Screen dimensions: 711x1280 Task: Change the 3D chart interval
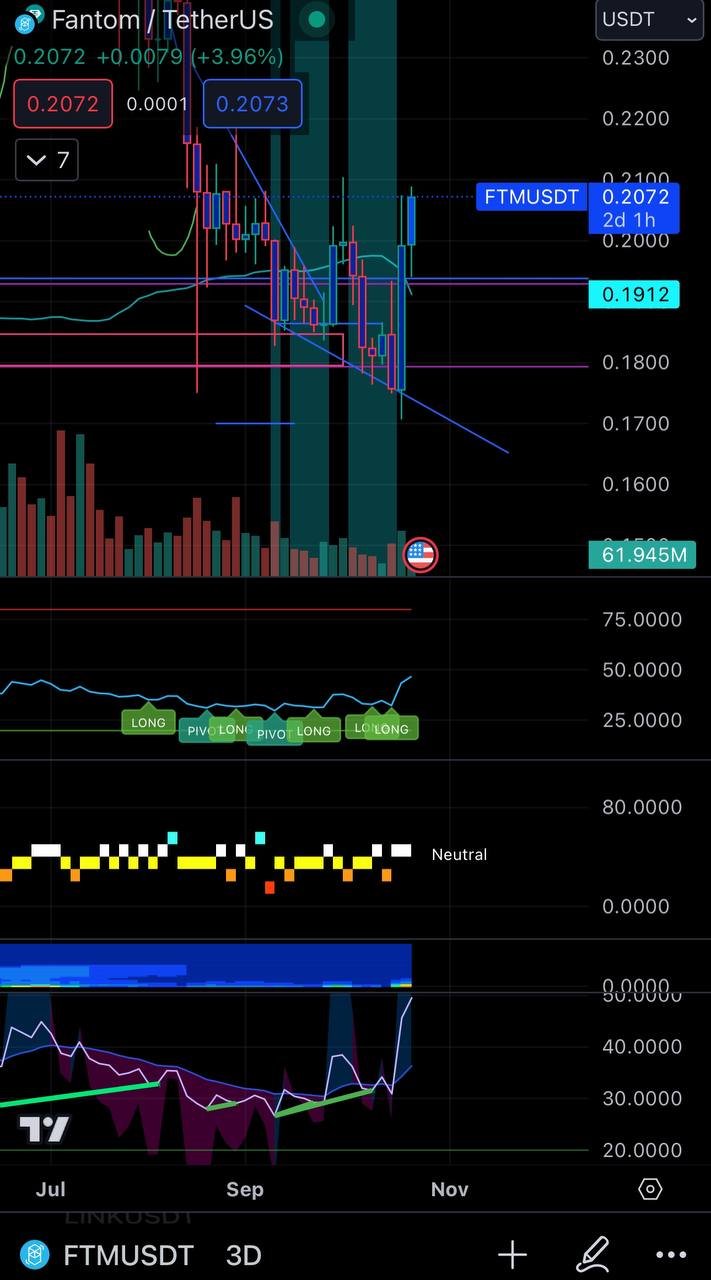[x=244, y=1255]
